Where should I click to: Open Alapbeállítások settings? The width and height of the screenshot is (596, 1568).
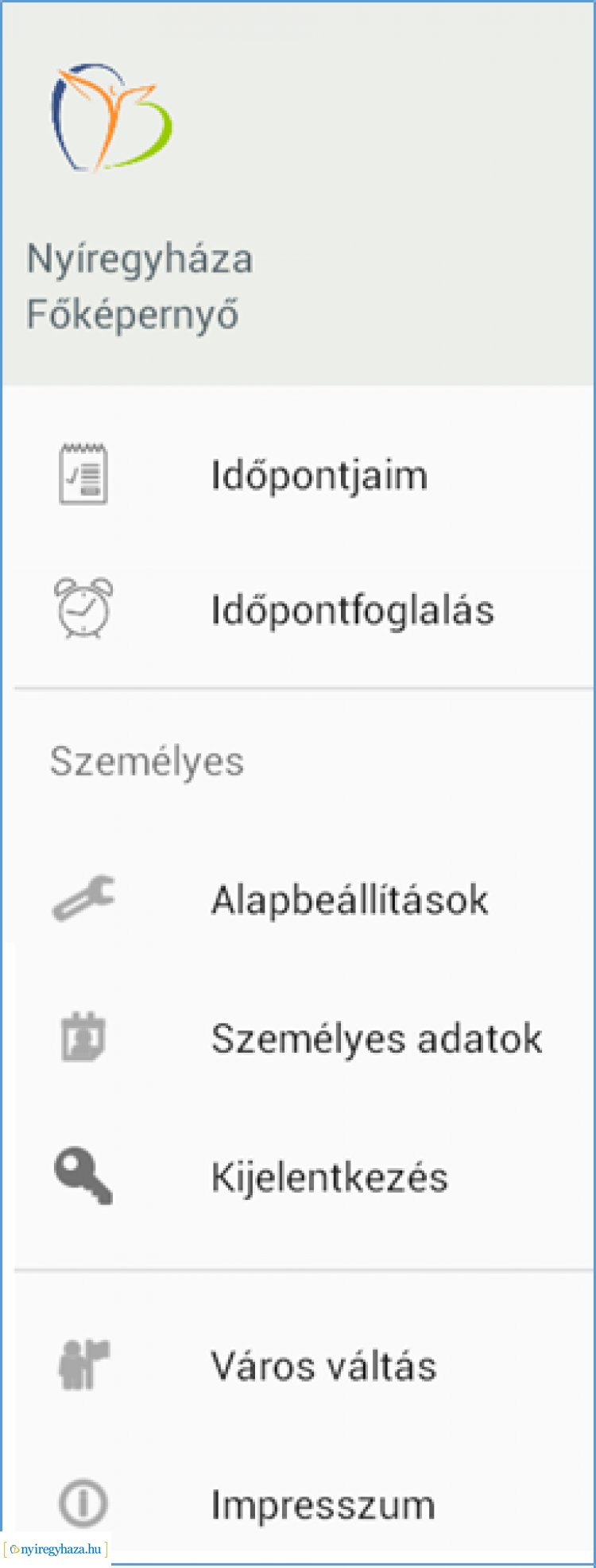(350, 900)
